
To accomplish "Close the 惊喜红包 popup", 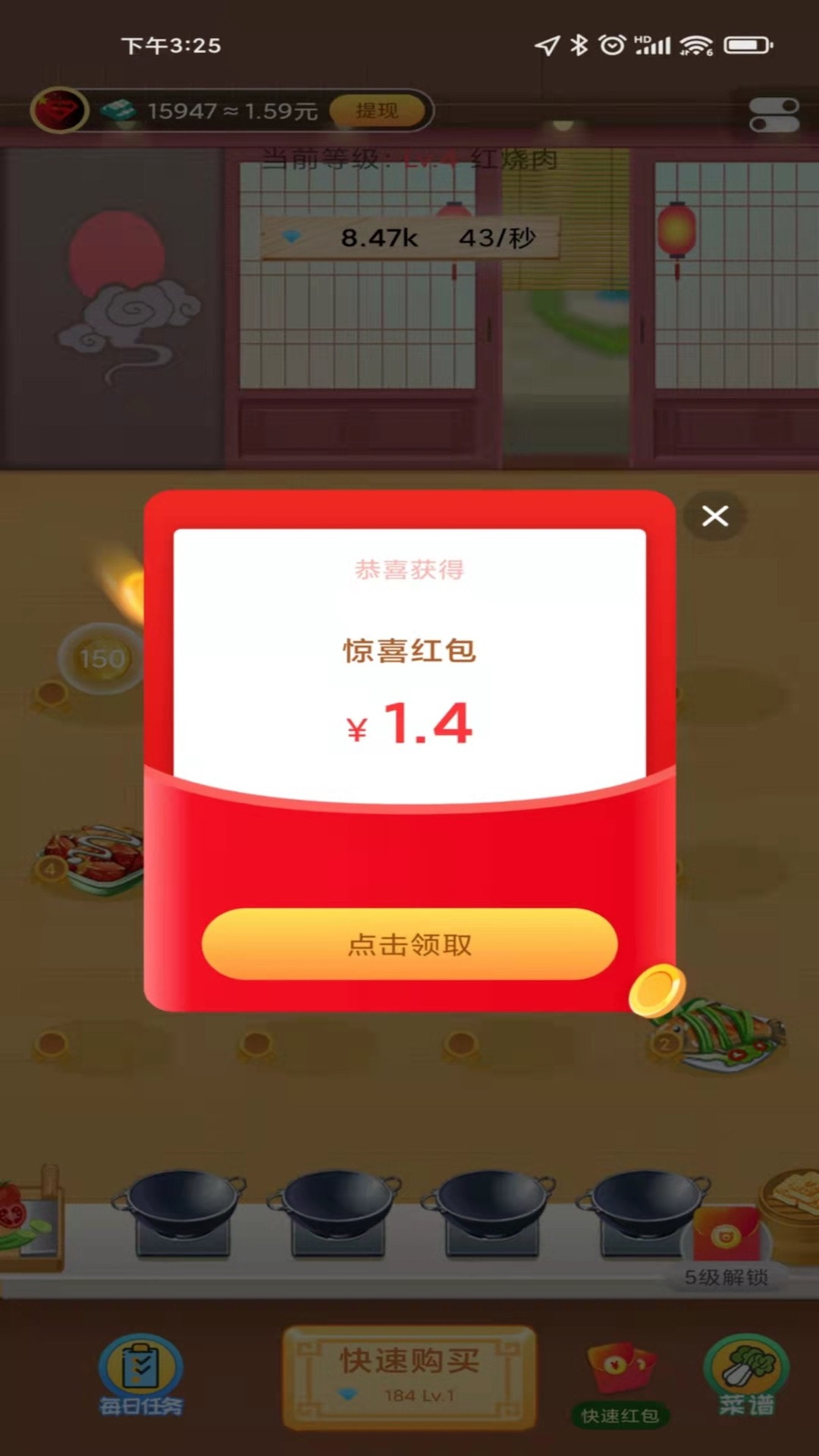I will pos(714,516).
